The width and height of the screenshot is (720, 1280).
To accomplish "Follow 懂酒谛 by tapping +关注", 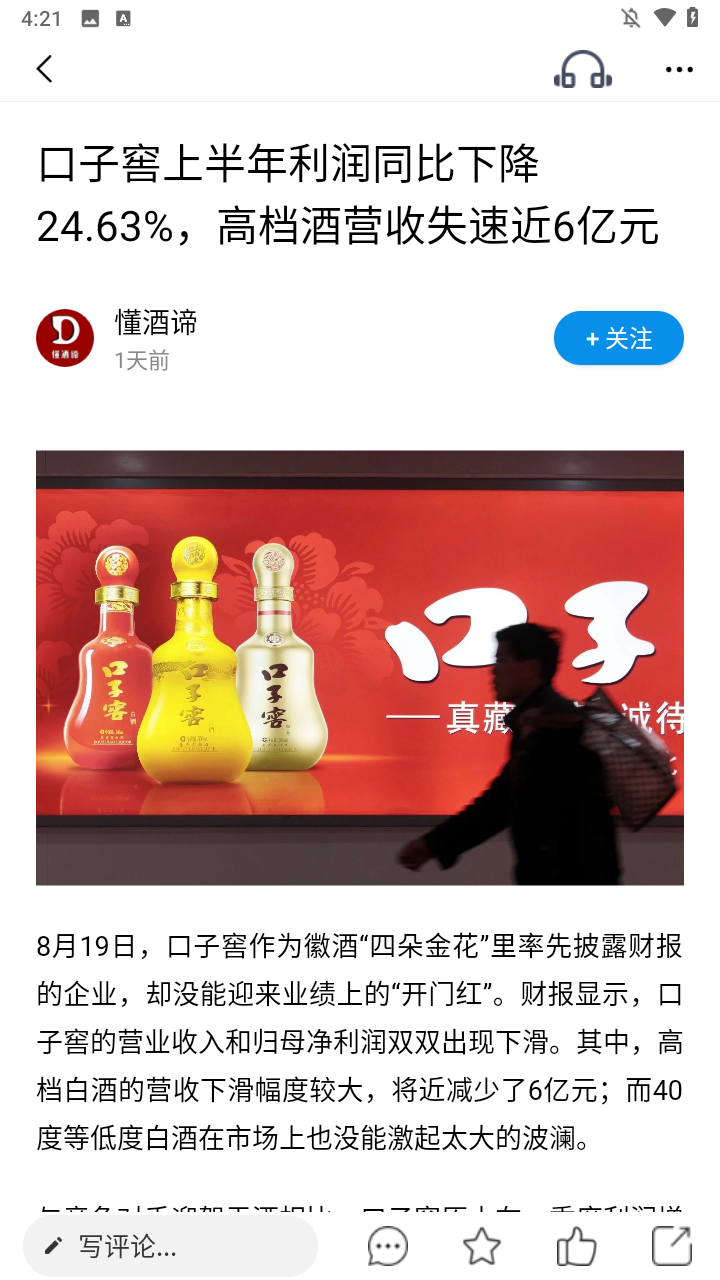I will coord(618,338).
